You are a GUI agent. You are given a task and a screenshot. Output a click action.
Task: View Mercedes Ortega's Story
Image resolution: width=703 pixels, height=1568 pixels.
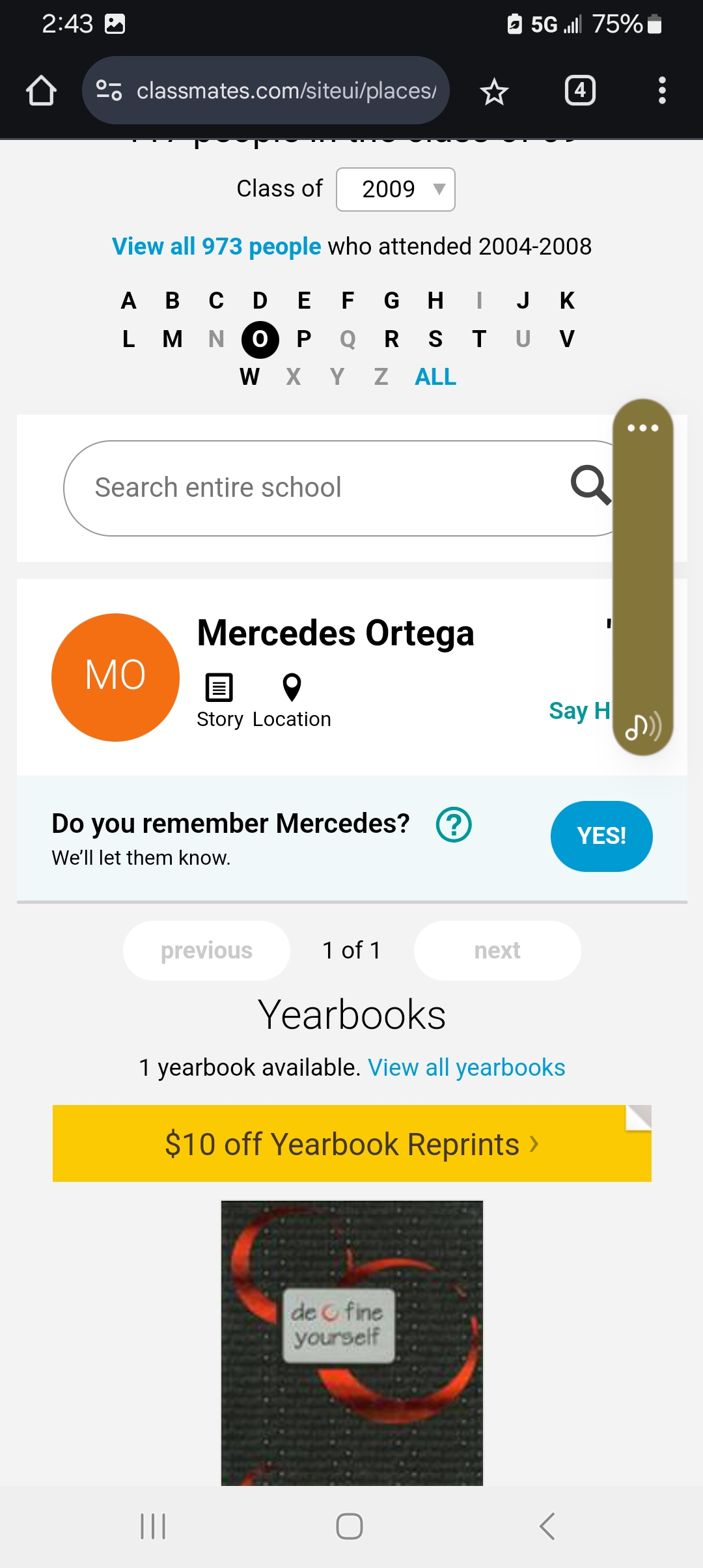tap(219, 701)
